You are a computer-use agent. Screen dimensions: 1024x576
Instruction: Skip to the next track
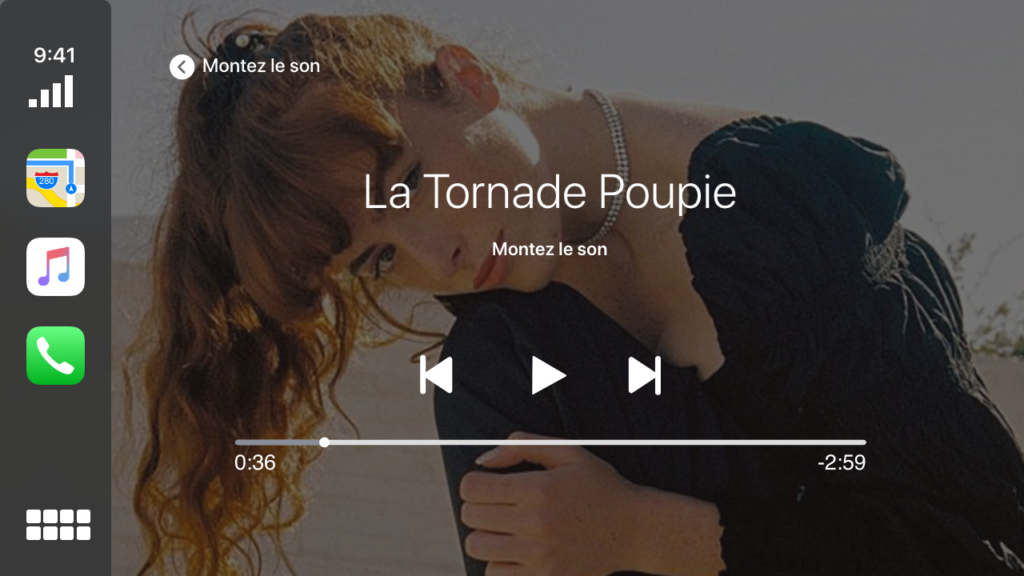click(645, 375)
